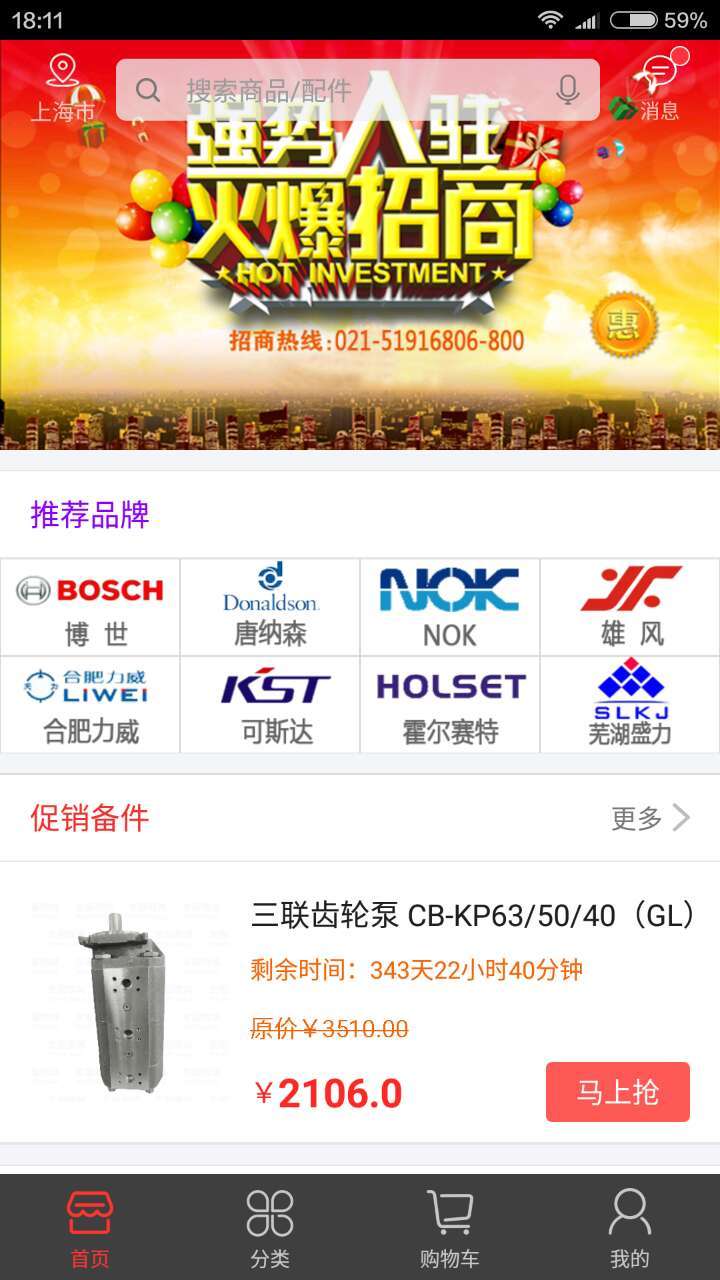Open the 三联齿轮泵 CB-KP63/50/40 product

[x=472, y=915]
